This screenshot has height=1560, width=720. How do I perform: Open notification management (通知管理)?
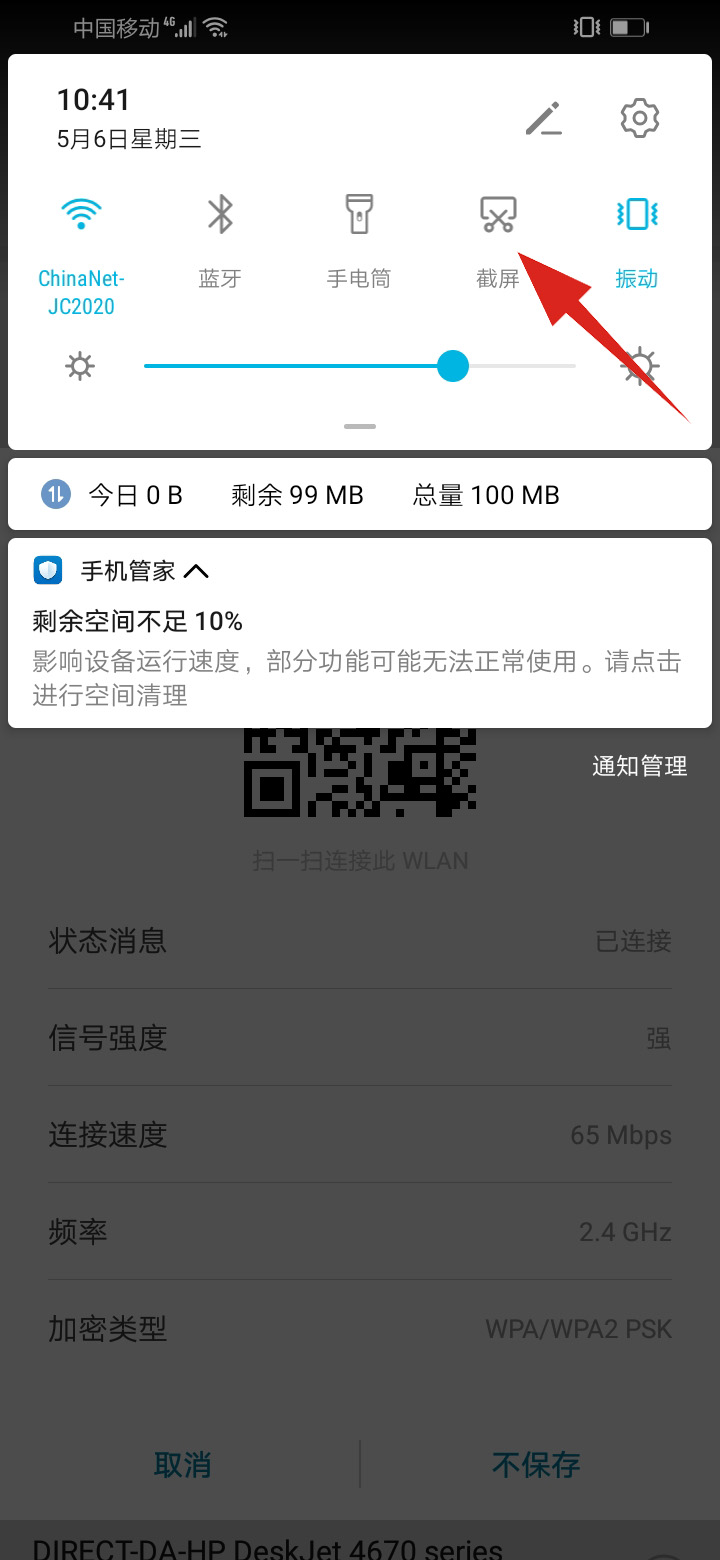(639, 766)
